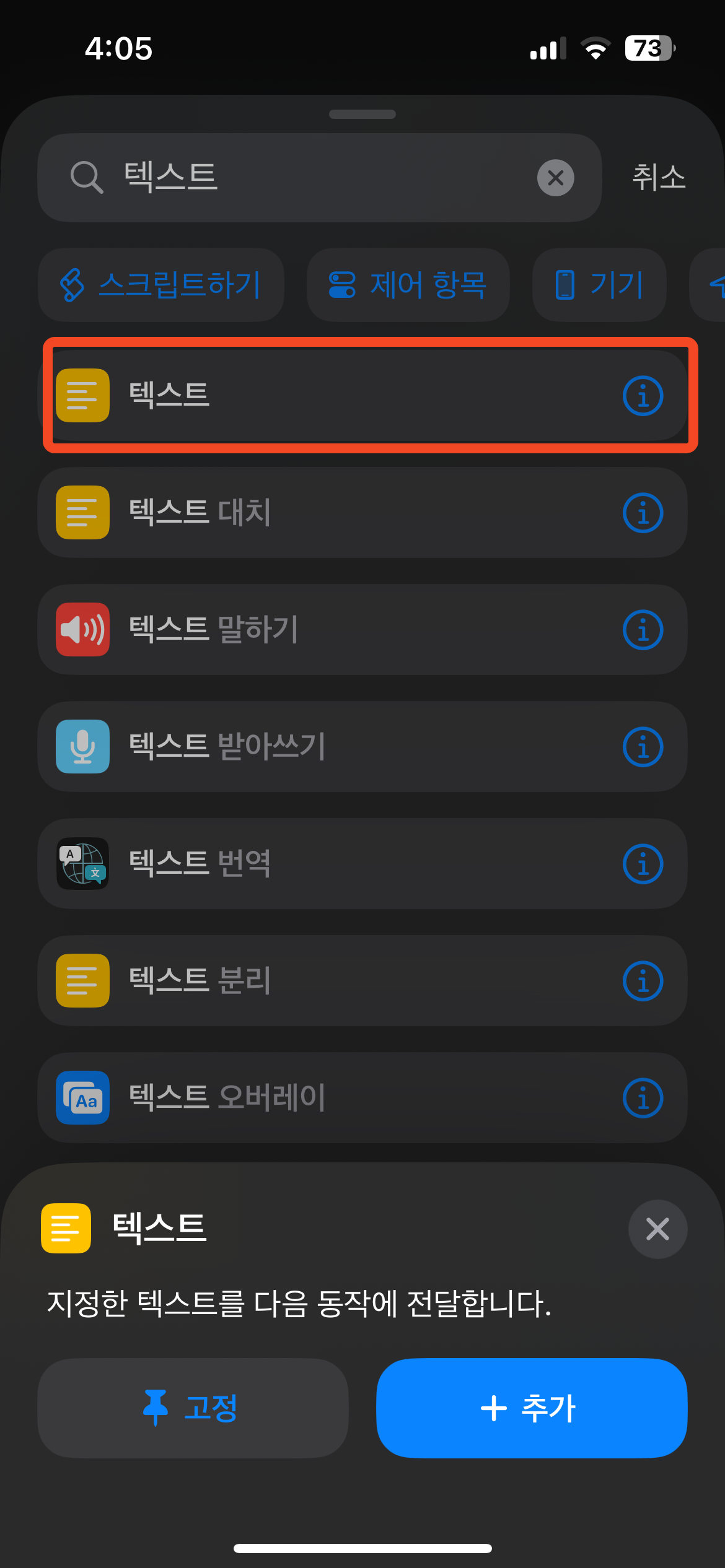Close the 텍스트 detail panel

click(657, 1229)
